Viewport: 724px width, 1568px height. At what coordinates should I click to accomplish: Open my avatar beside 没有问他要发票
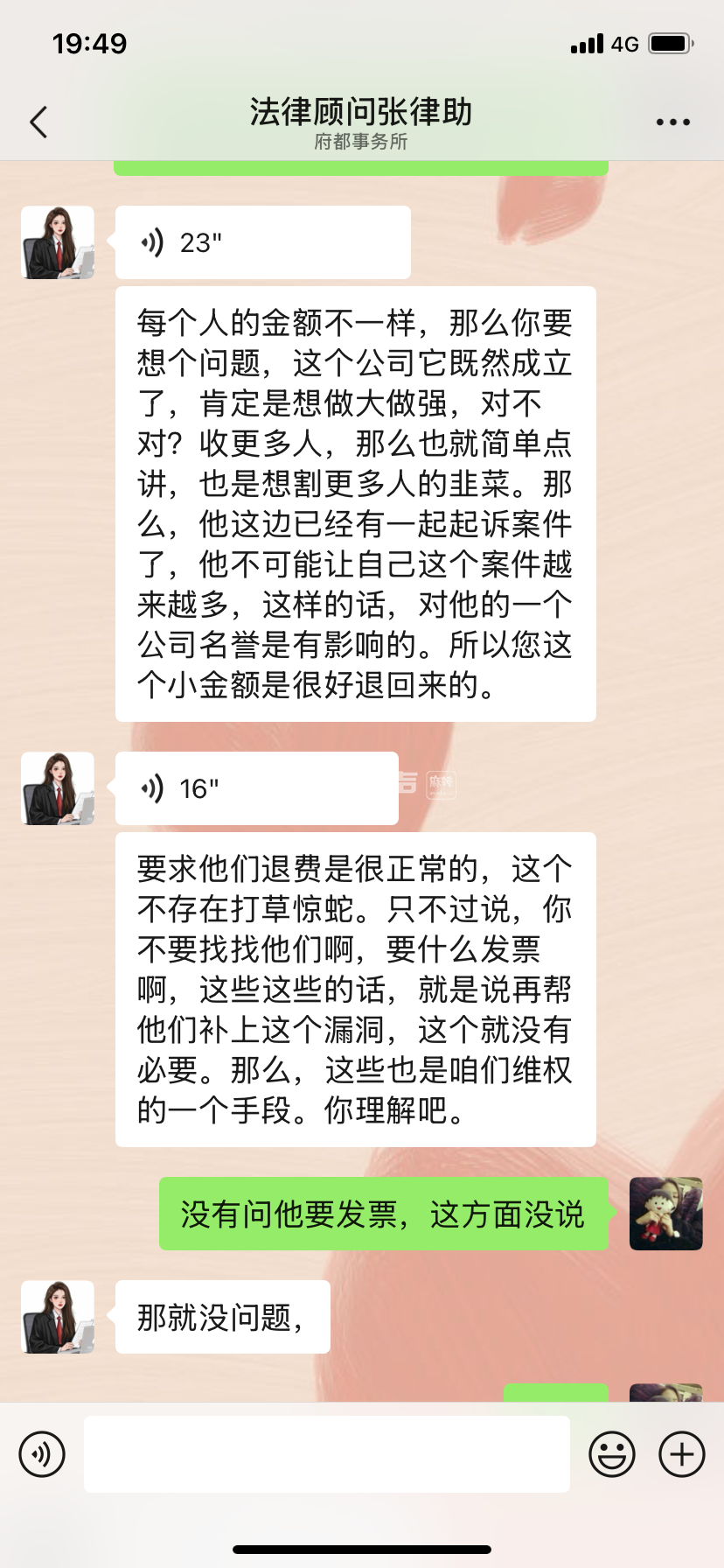click(665, 1214)
